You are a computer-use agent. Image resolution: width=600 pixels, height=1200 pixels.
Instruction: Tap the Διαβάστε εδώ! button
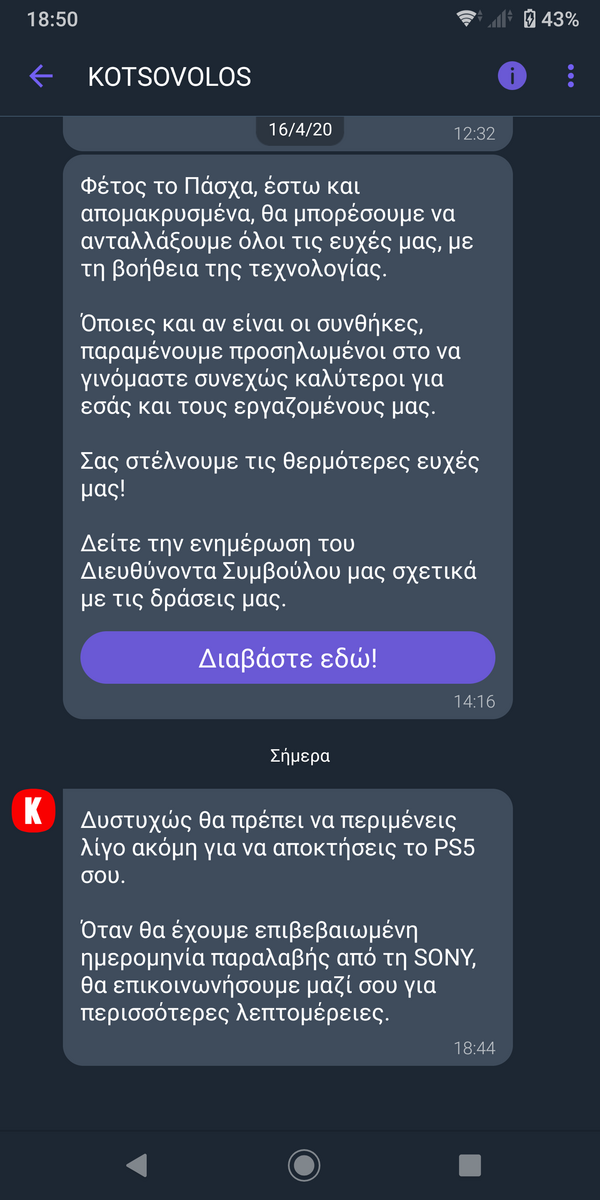[288, 658]
